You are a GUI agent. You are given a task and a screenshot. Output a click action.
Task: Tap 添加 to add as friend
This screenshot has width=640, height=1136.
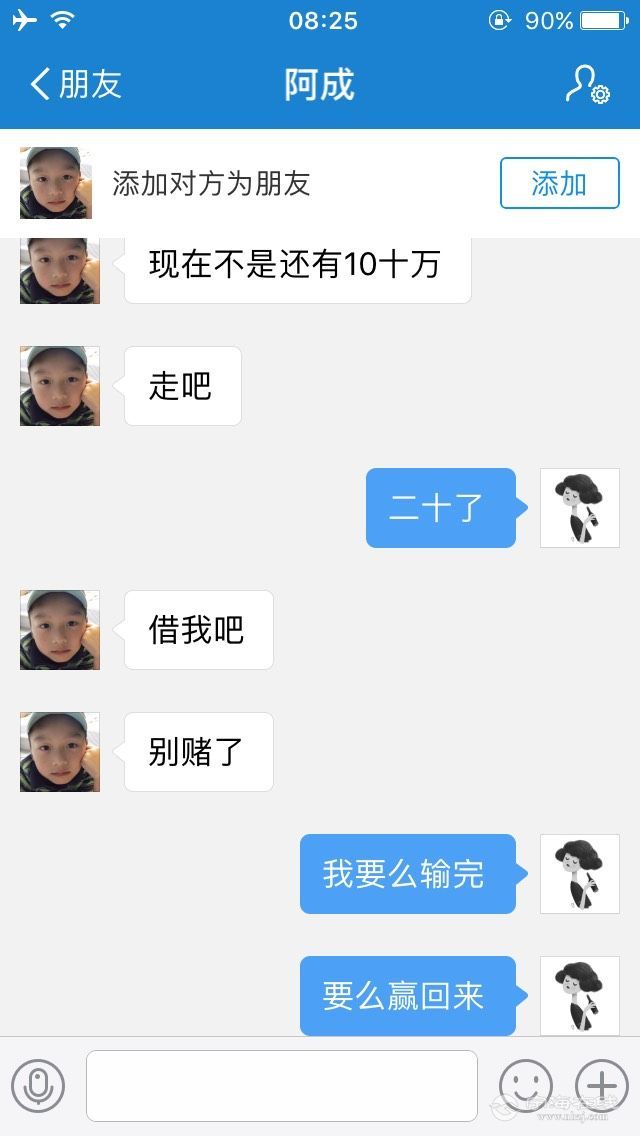[x=559, y=183]
